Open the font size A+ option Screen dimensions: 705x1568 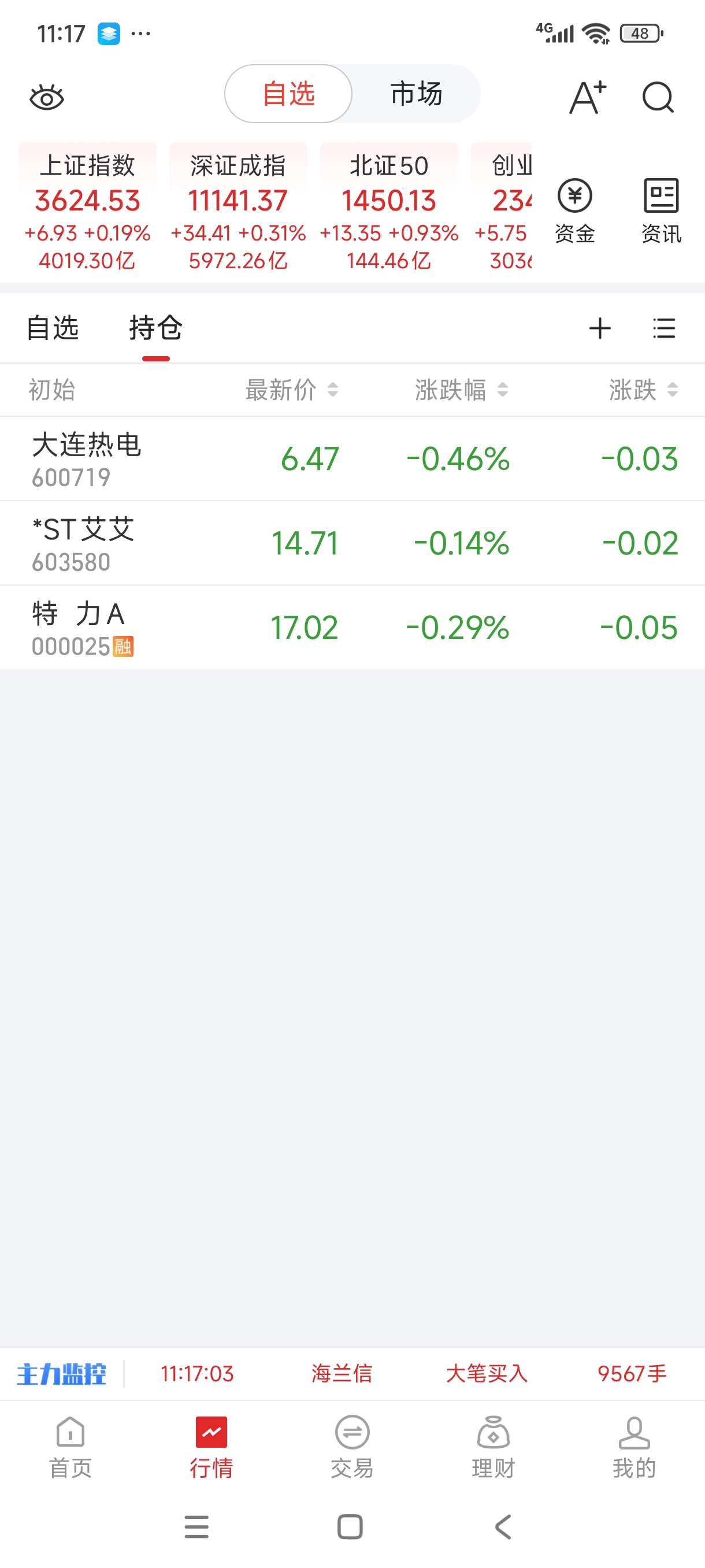point(588,97)
